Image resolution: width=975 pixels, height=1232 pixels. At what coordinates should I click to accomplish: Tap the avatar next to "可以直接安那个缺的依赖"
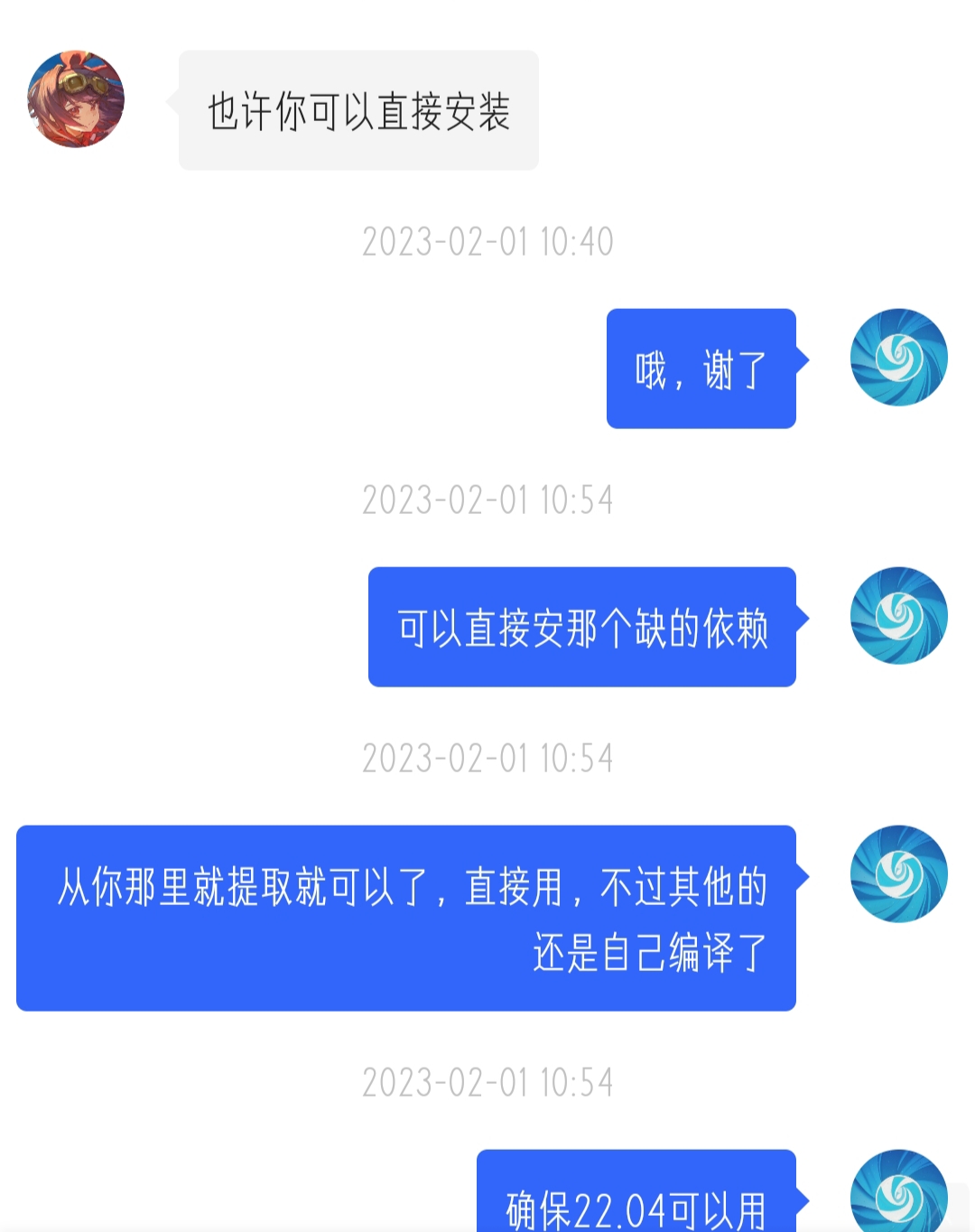898,615
